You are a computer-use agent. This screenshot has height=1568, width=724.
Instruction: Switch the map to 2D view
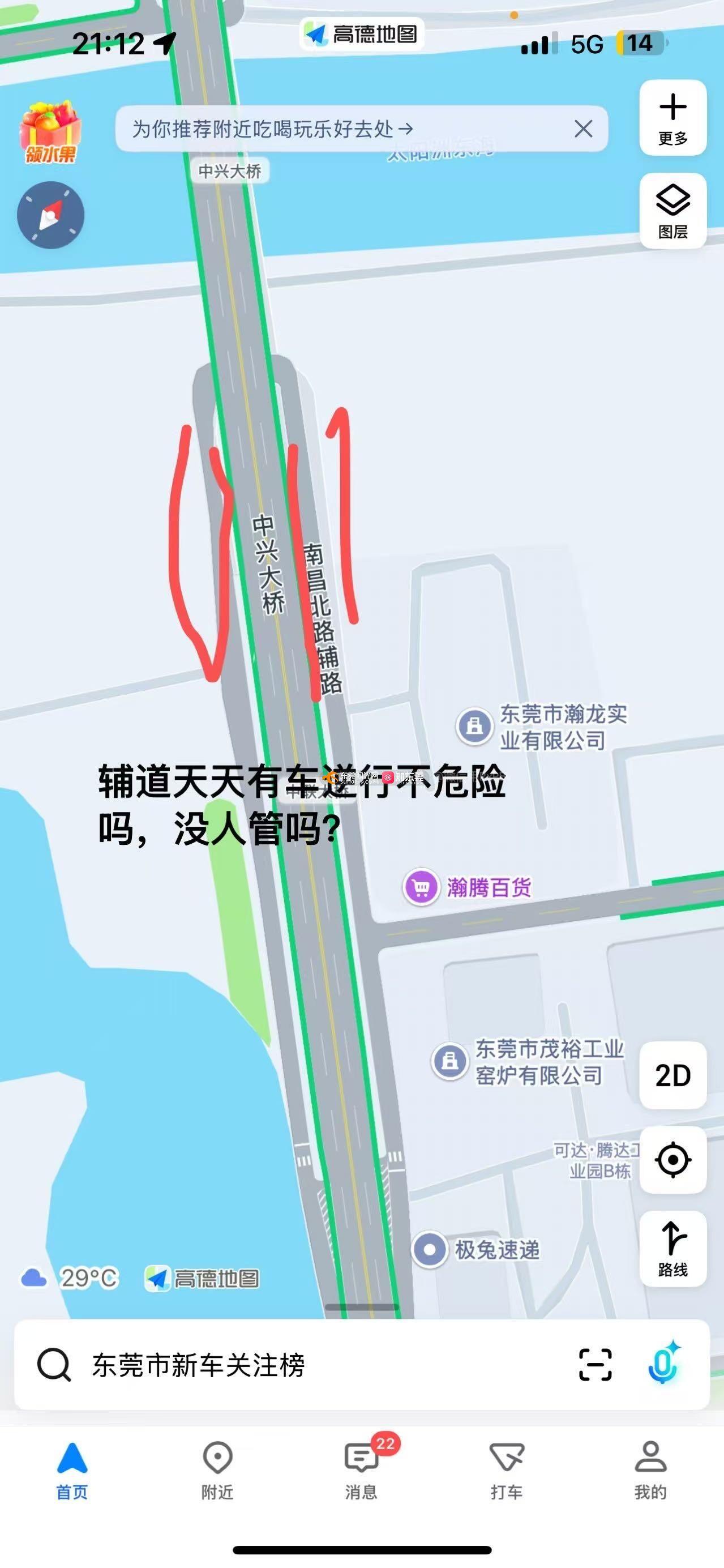(672, 1075)
